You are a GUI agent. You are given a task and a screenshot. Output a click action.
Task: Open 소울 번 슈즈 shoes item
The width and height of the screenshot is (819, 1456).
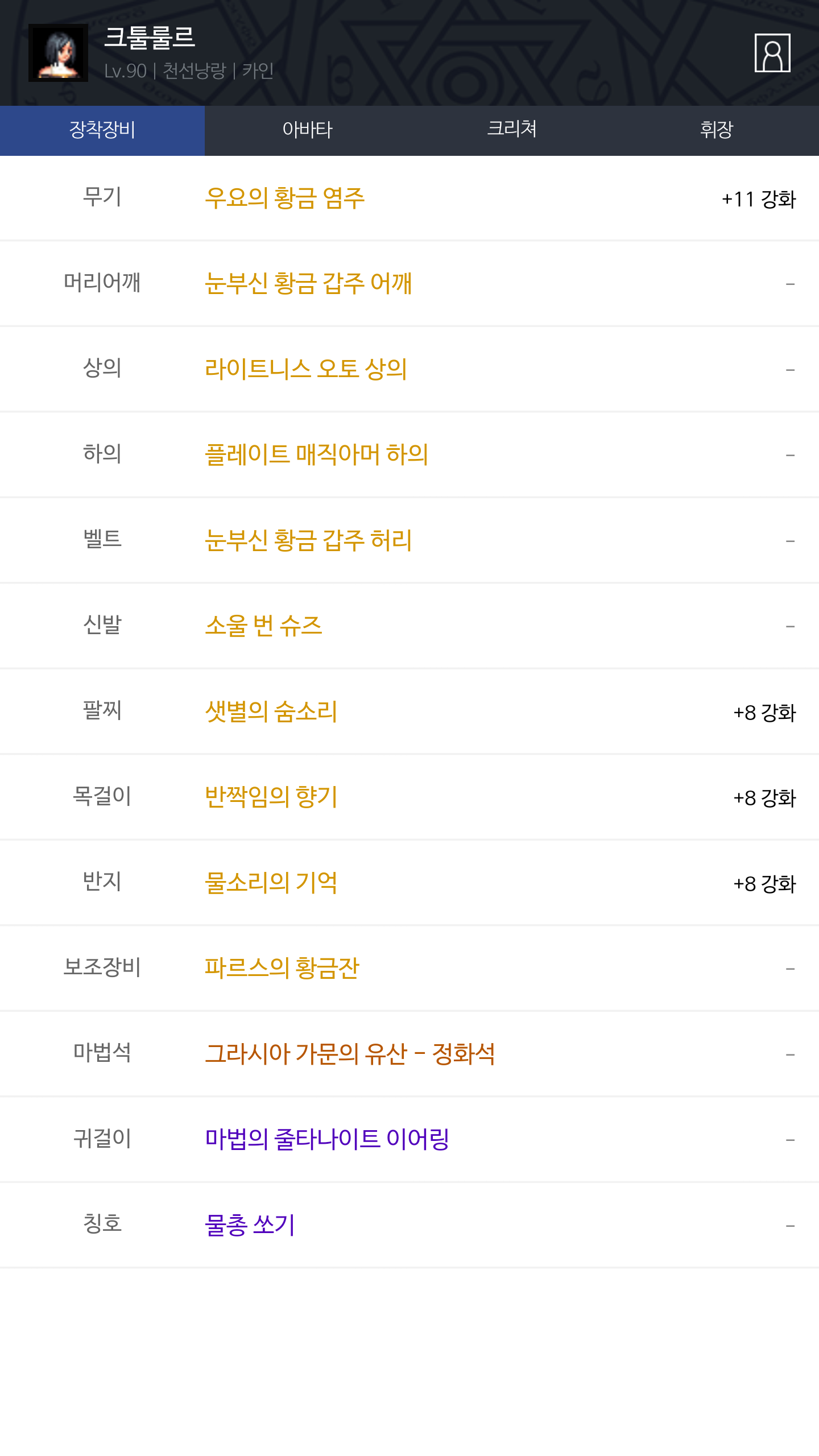tap(263, 626)
